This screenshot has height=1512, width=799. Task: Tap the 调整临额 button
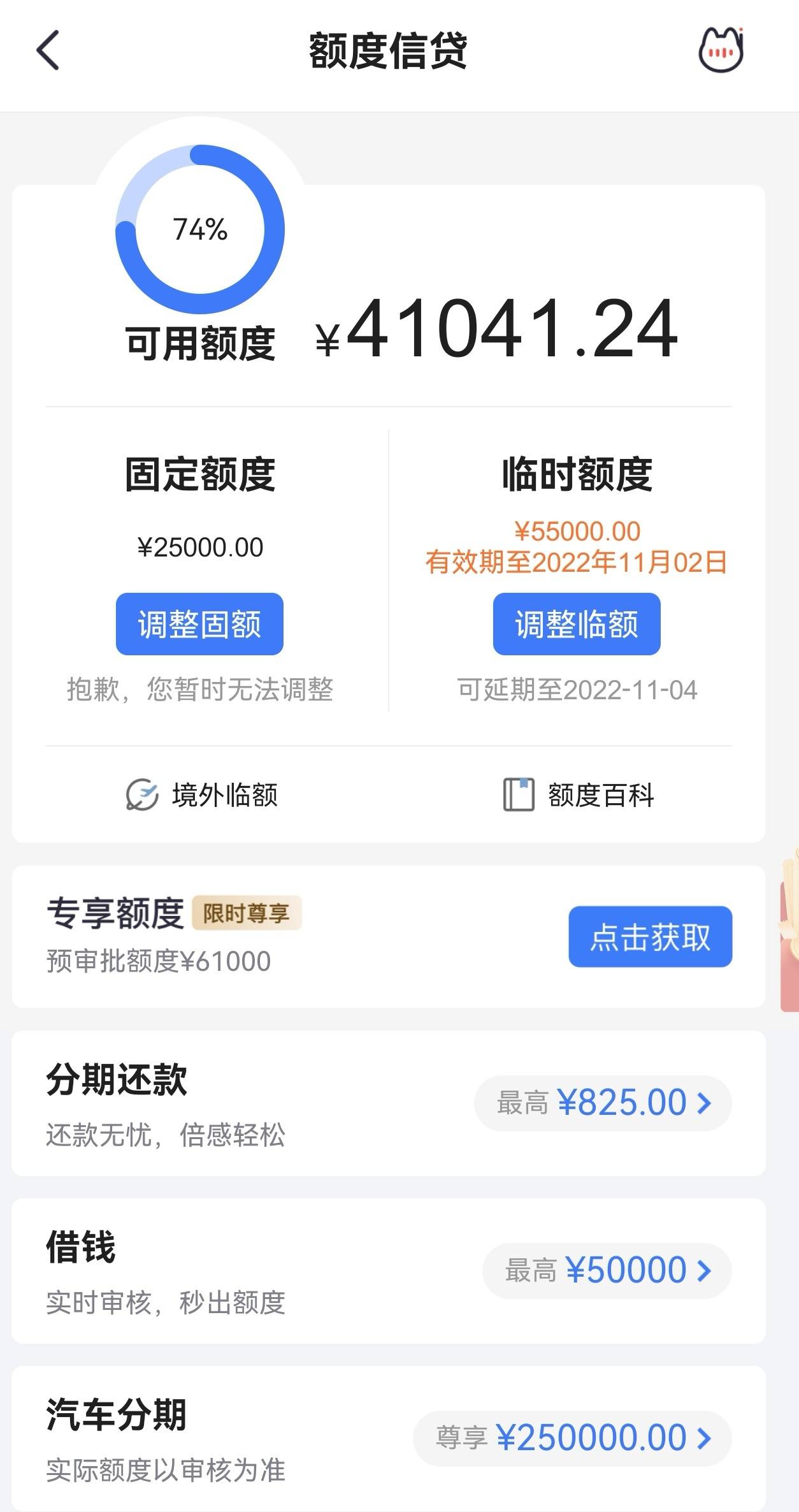pyautogui.click(x=577, y=624)
